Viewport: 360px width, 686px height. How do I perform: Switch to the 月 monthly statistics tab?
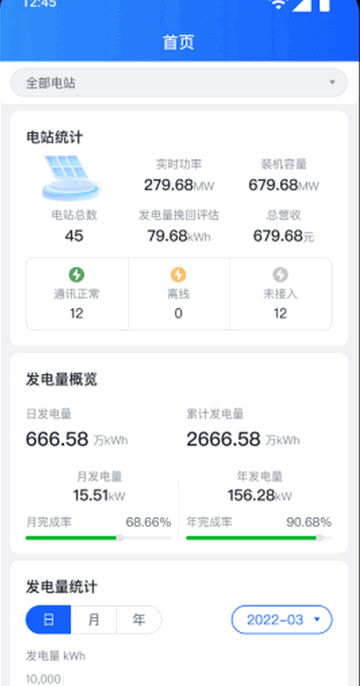click(94, 620)
